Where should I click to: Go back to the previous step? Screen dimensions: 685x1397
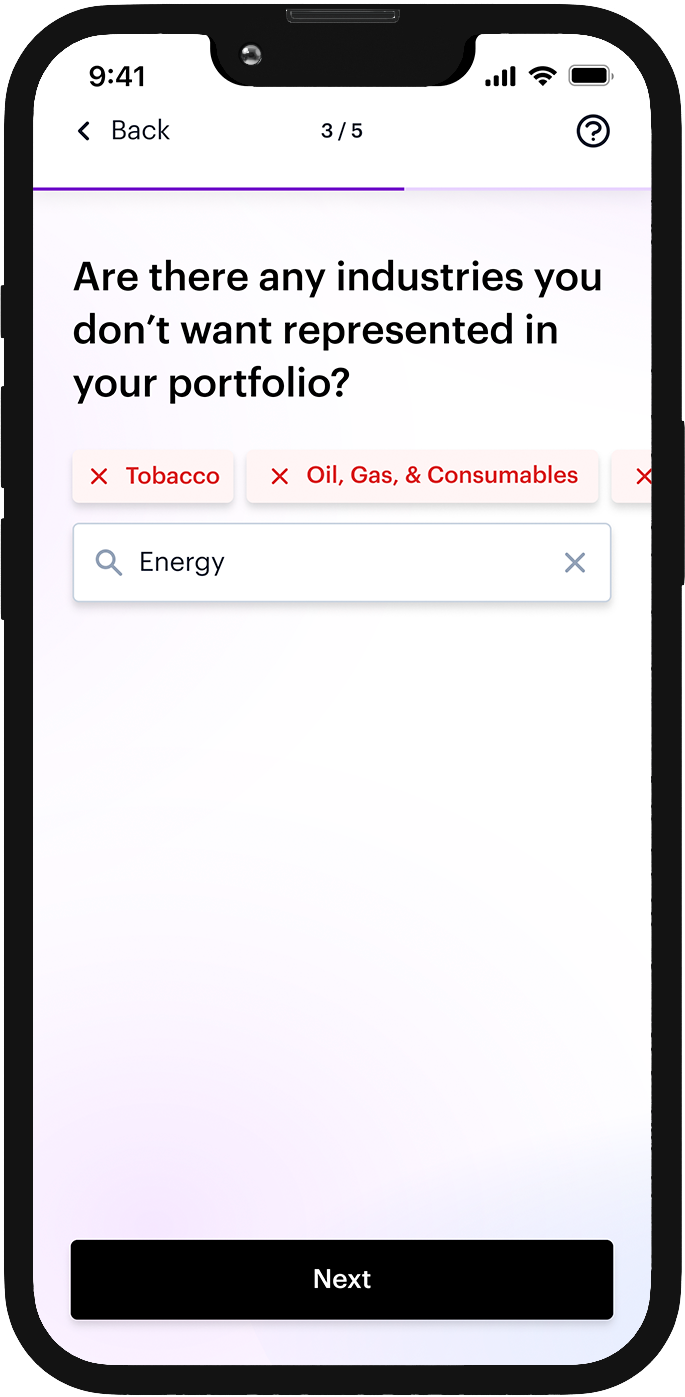point(124,131)
